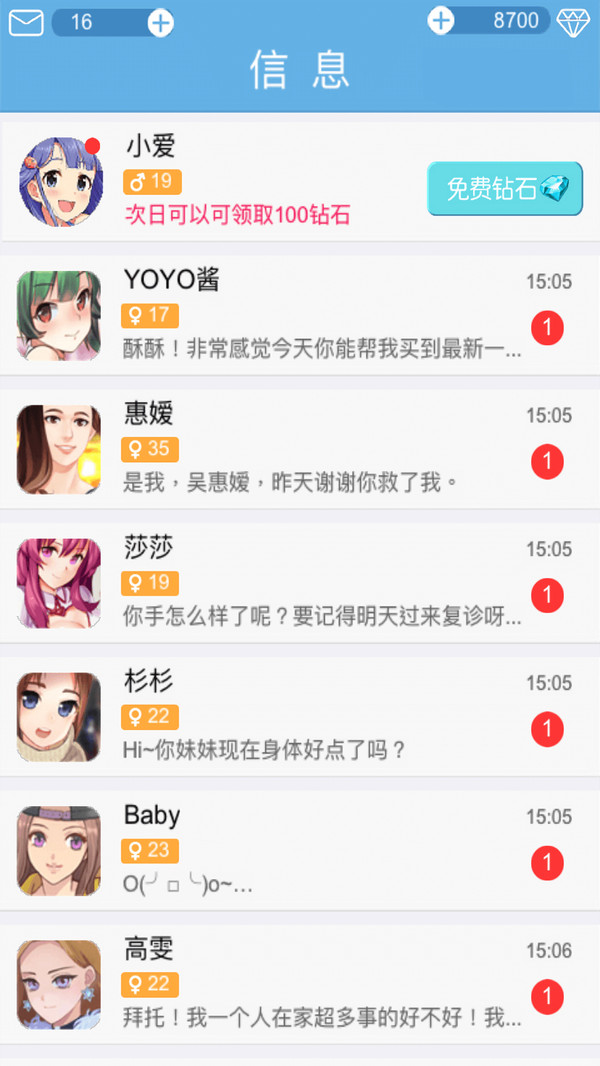Read 莎莎's unread message

coord(300,583)
